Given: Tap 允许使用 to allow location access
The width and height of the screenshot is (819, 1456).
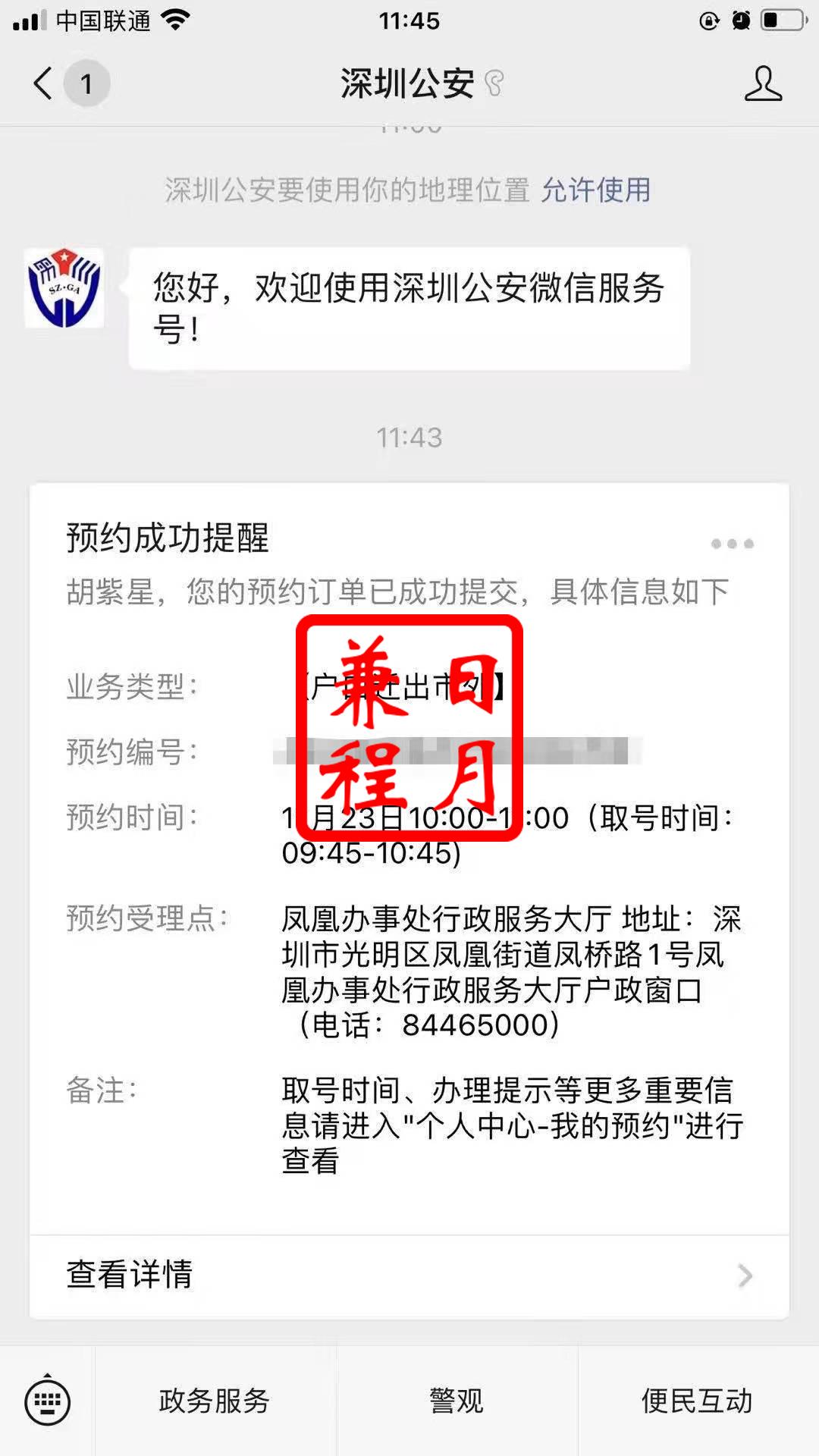Looking at the screenshot, I should click(x=595, y=190).
